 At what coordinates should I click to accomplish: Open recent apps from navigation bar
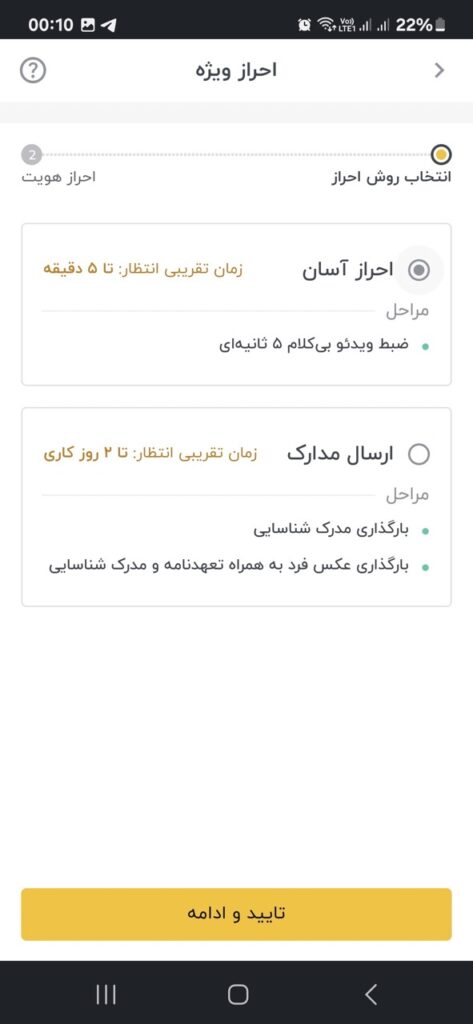106,995
